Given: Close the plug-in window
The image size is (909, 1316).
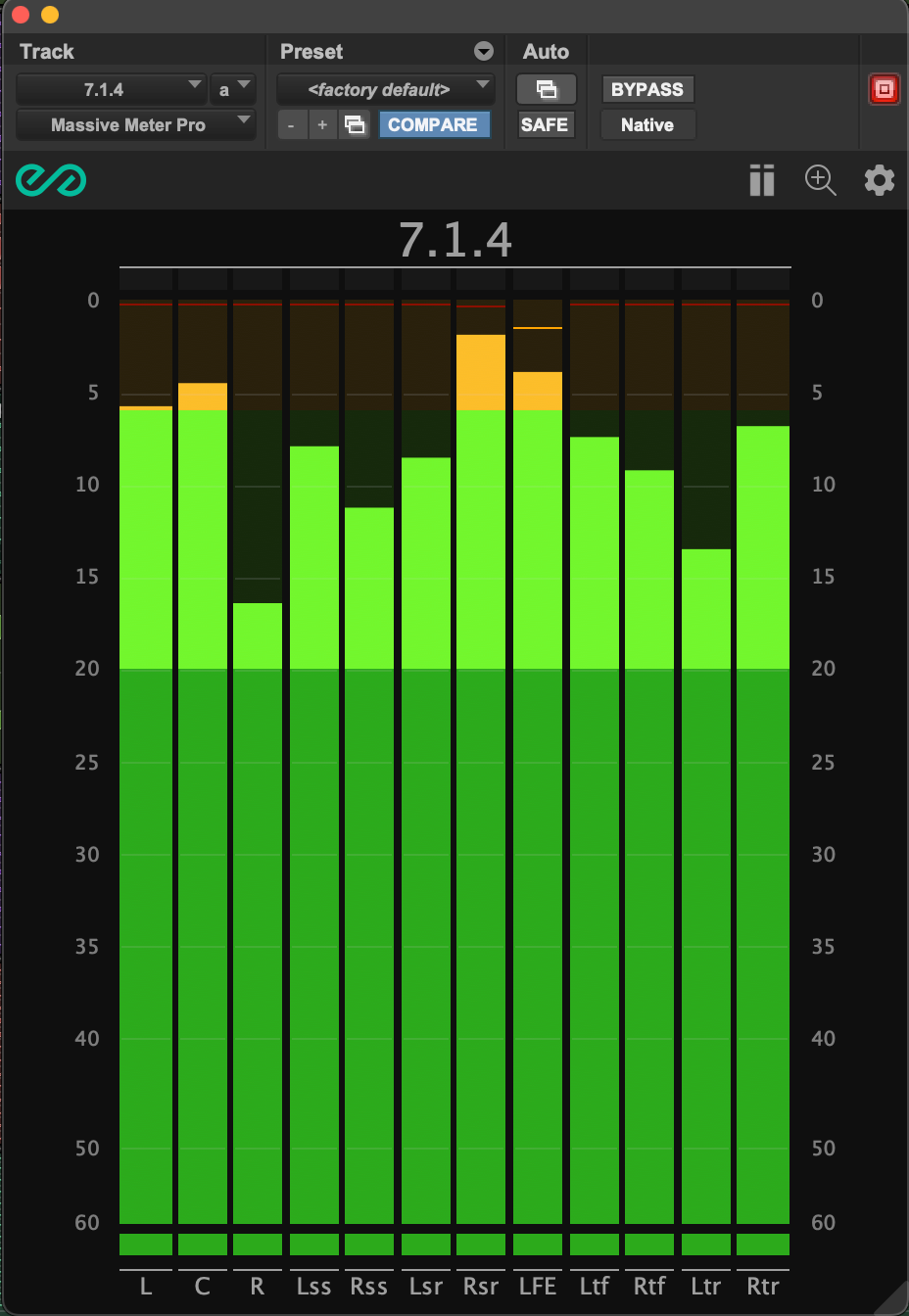Looking at the screenshot, I should [21, 15].
